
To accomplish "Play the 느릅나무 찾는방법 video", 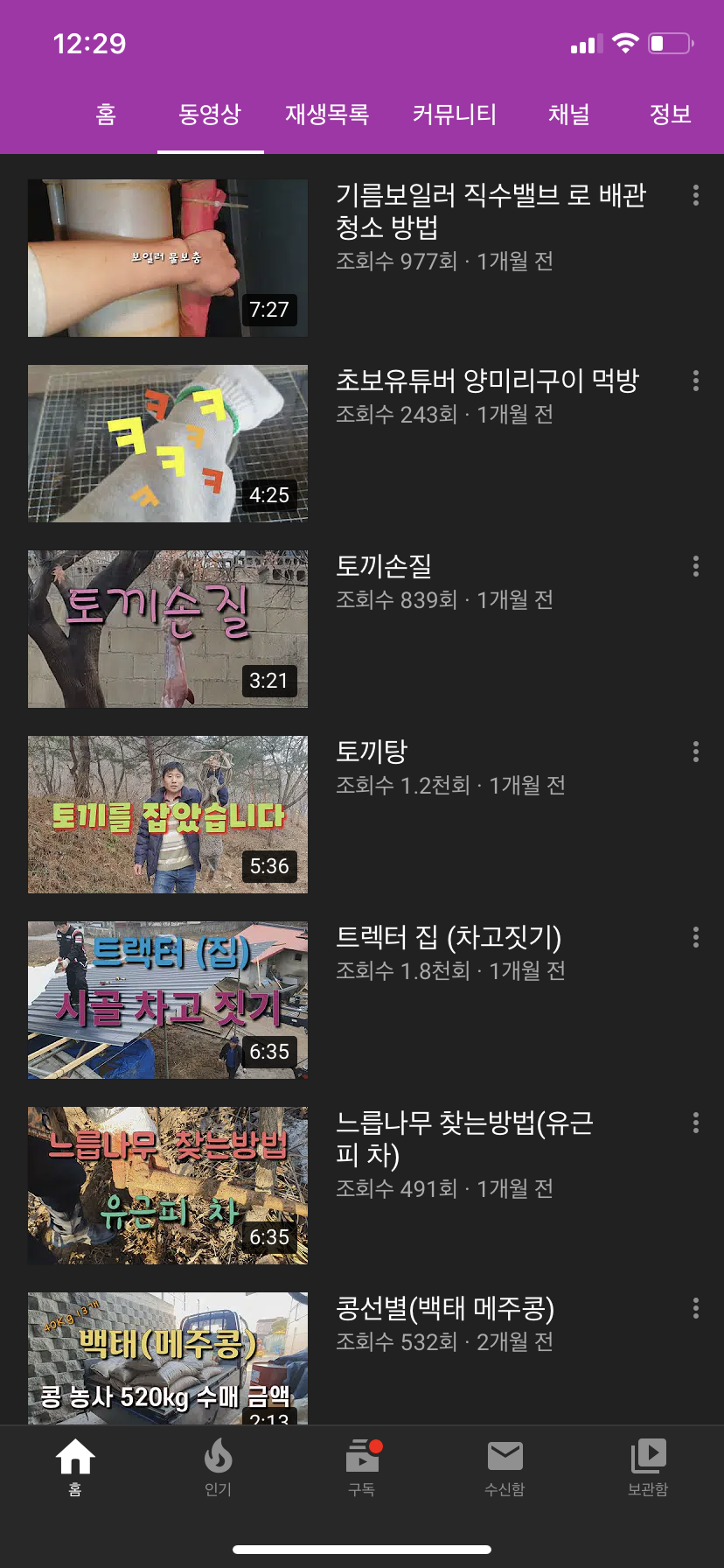I will click(168, 1186).
